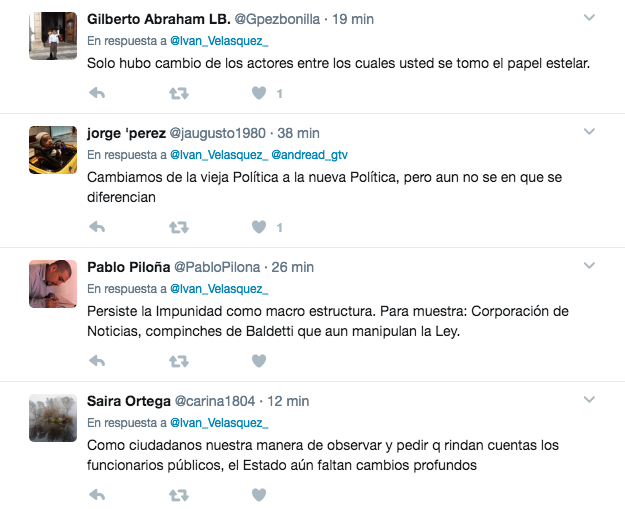
Task: Retweet Gilberto Abraham LB.'s tweet
Action: pos(179,93)
